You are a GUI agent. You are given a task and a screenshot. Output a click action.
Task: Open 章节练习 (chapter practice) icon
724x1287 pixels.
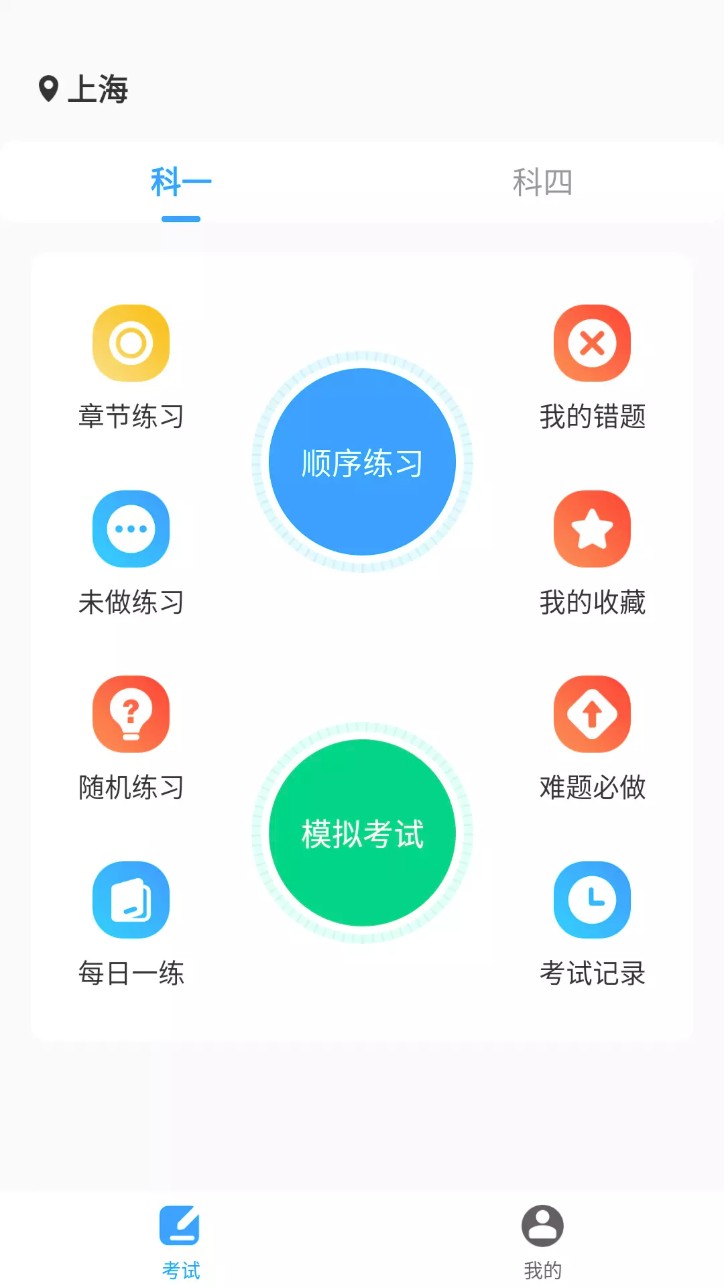click(x=130, y=342)
